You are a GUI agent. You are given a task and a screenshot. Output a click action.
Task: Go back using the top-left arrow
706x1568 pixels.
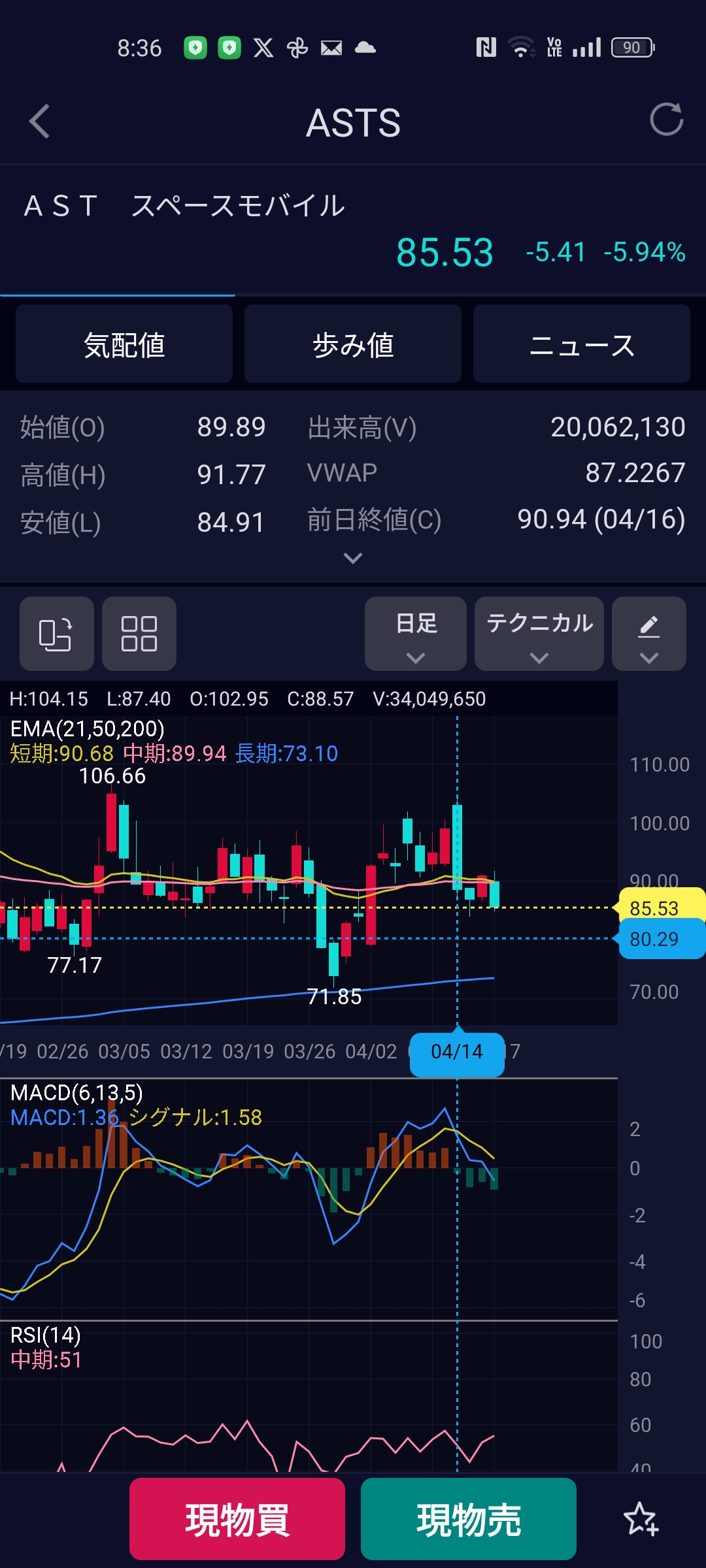(40, 122)
